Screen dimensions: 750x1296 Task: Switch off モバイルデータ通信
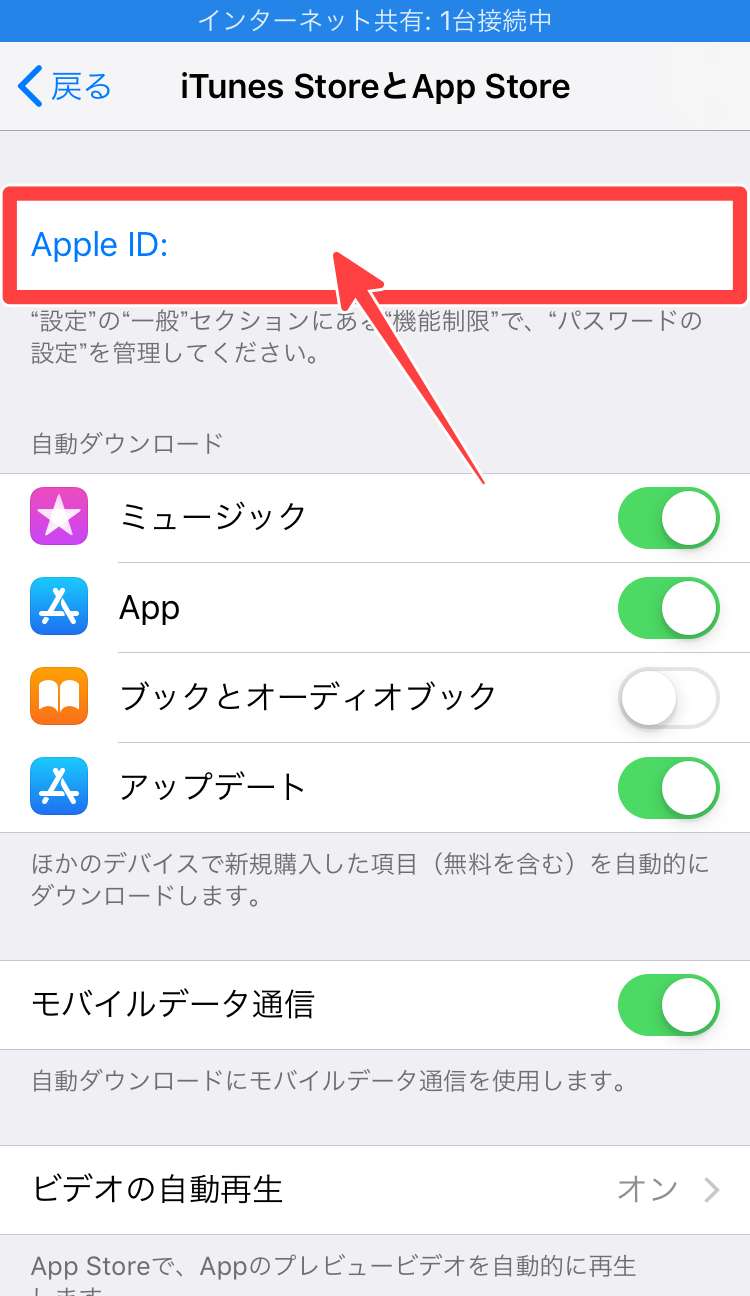point(668,1005)
